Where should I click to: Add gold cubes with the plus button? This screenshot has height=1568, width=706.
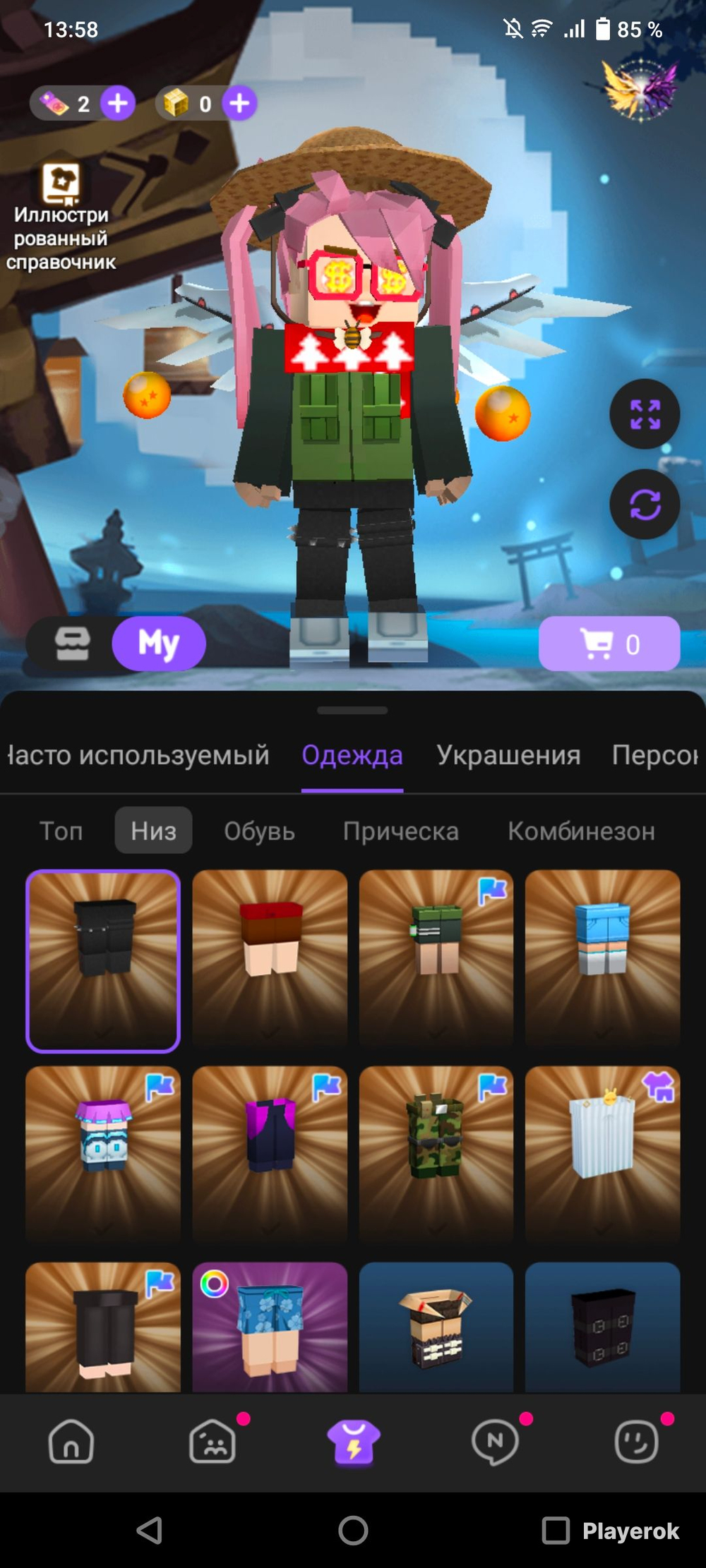(240, 104)
